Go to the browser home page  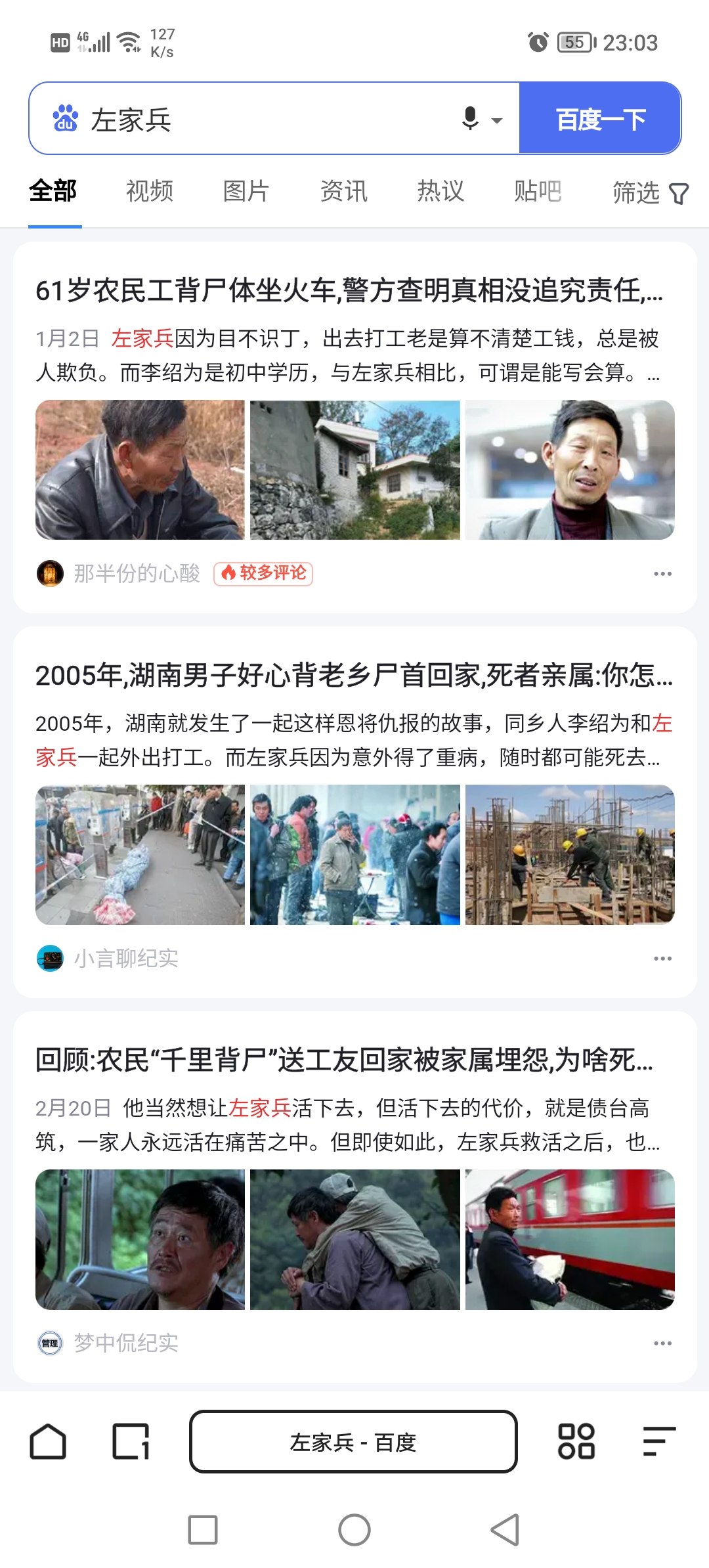tap(48, 1442)
